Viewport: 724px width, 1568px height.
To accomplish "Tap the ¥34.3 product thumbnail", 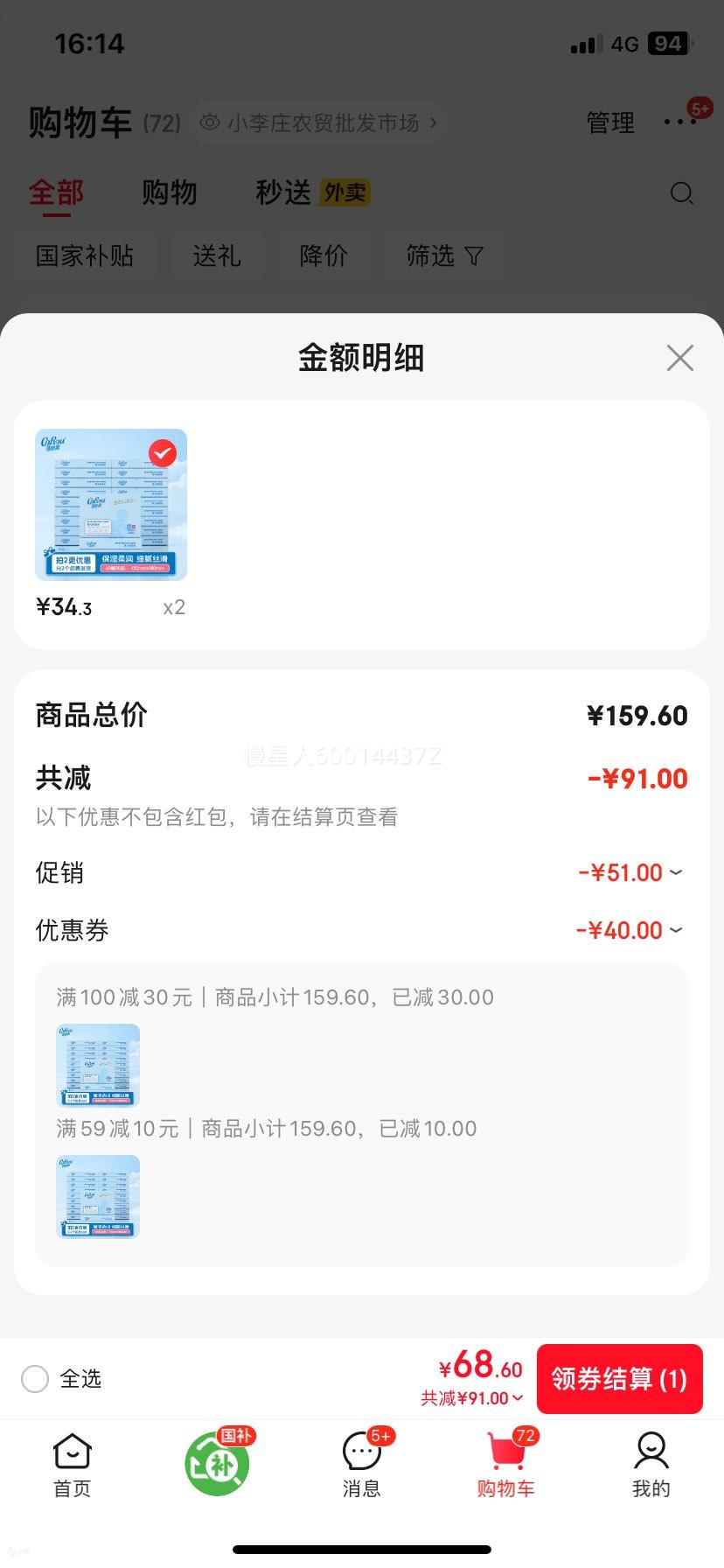I will tap(110, 504).
